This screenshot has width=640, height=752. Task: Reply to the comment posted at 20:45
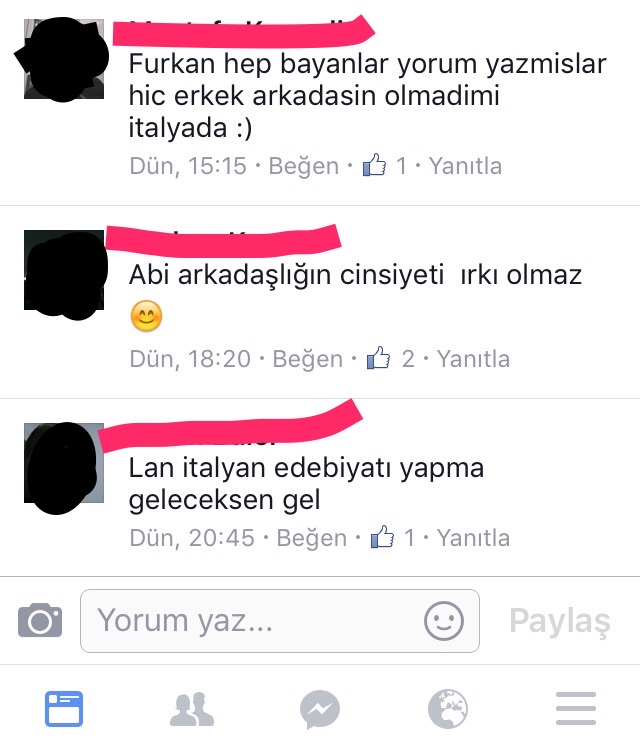(x=473, y=538)
